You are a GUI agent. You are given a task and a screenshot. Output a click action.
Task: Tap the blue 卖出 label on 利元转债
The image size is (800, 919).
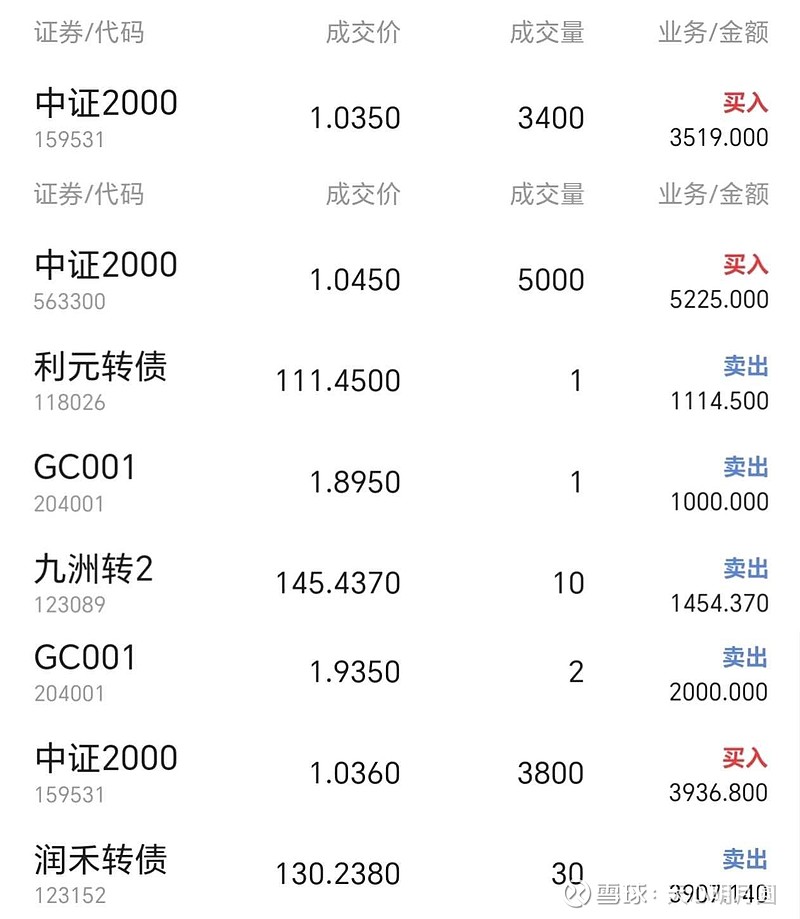[x=745, y=366]
